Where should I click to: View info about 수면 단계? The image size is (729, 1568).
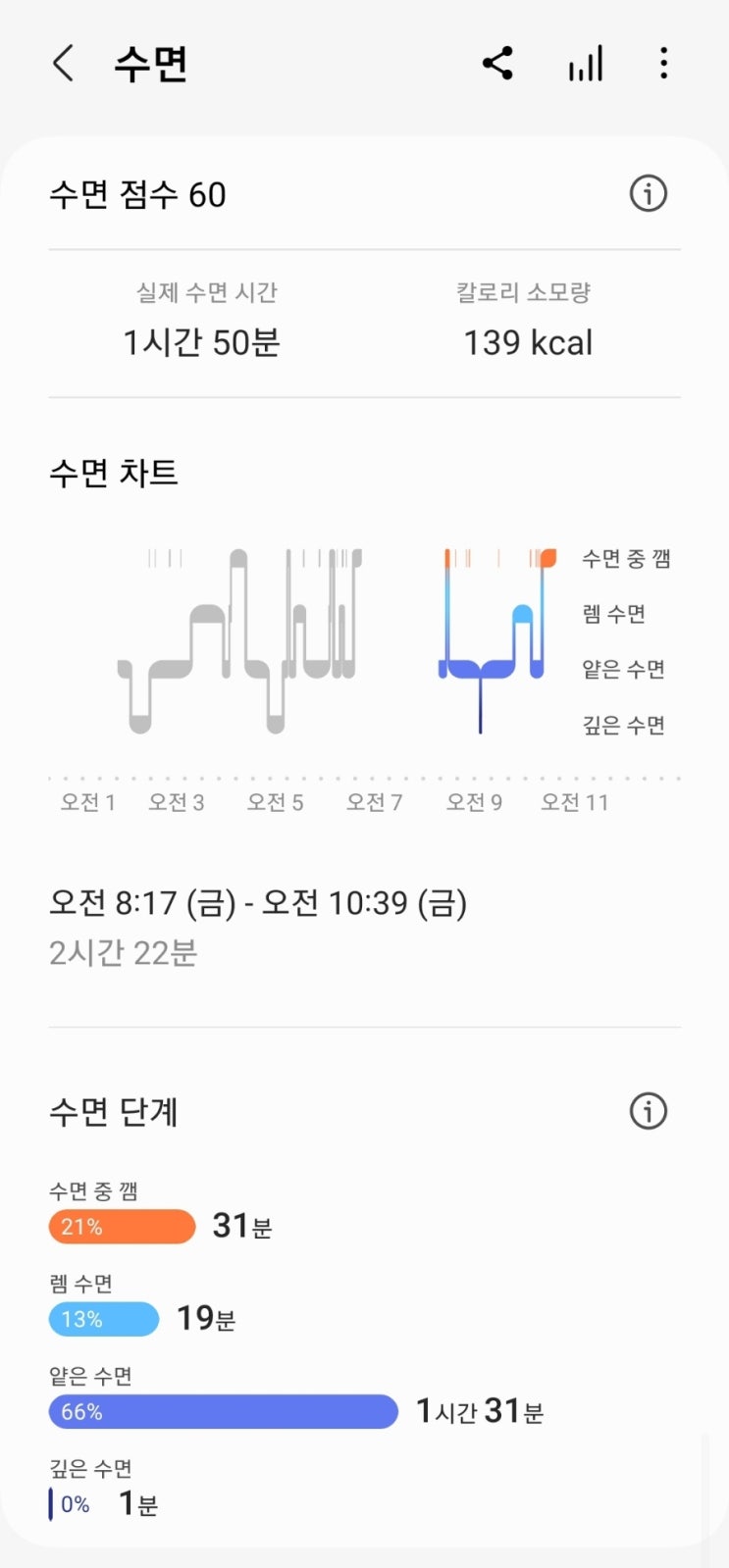coord(648,1111)
